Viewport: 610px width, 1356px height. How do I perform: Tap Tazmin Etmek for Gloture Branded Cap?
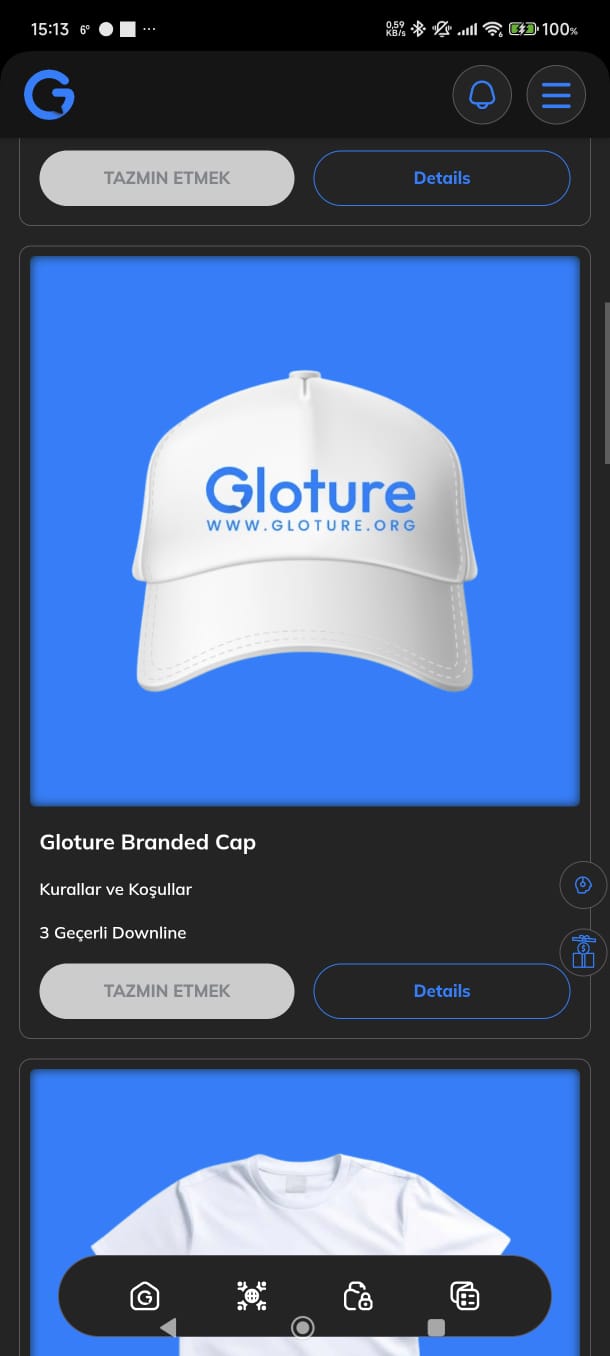167,991
